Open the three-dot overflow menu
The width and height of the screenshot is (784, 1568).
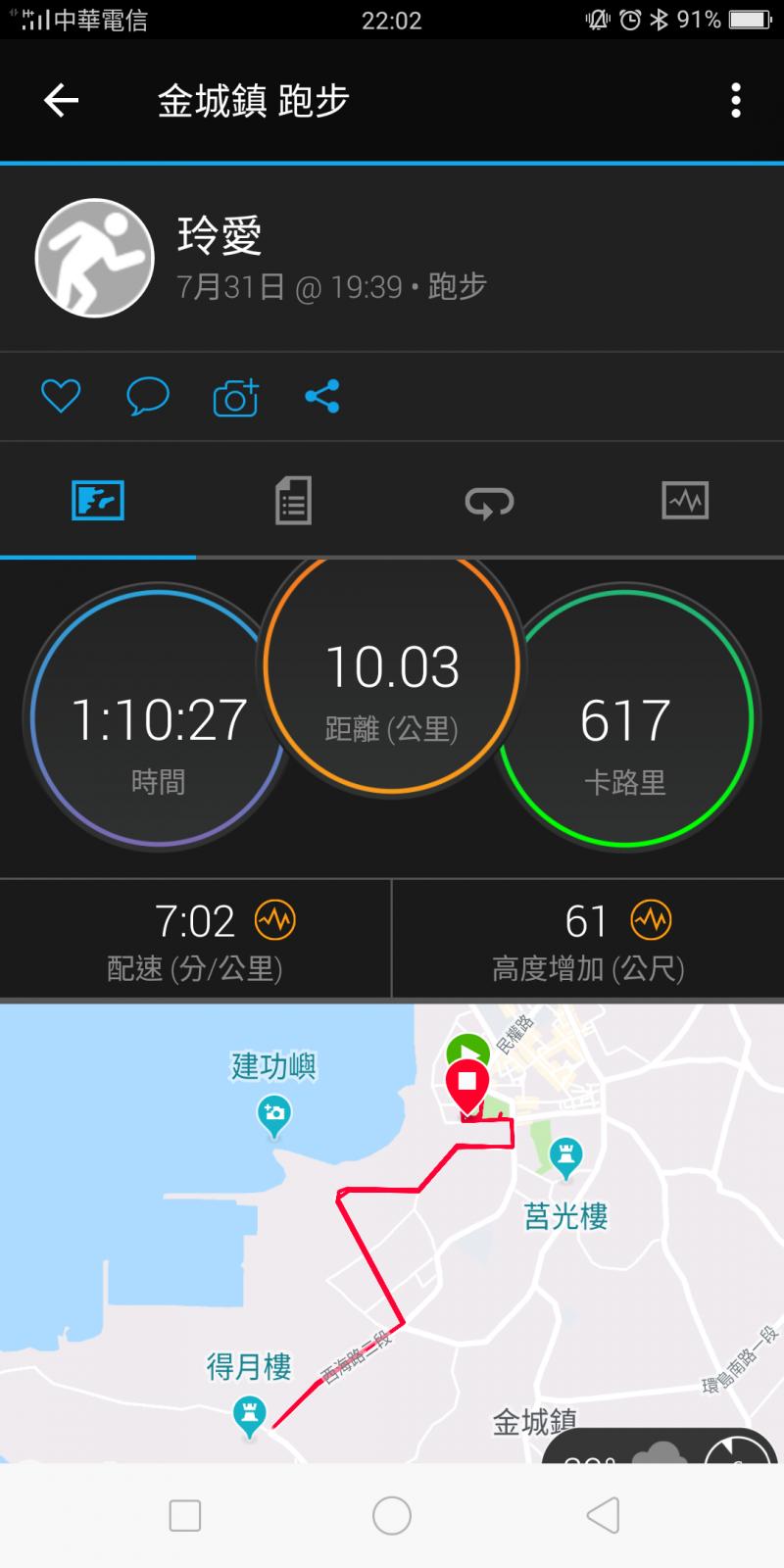point(736,100)
